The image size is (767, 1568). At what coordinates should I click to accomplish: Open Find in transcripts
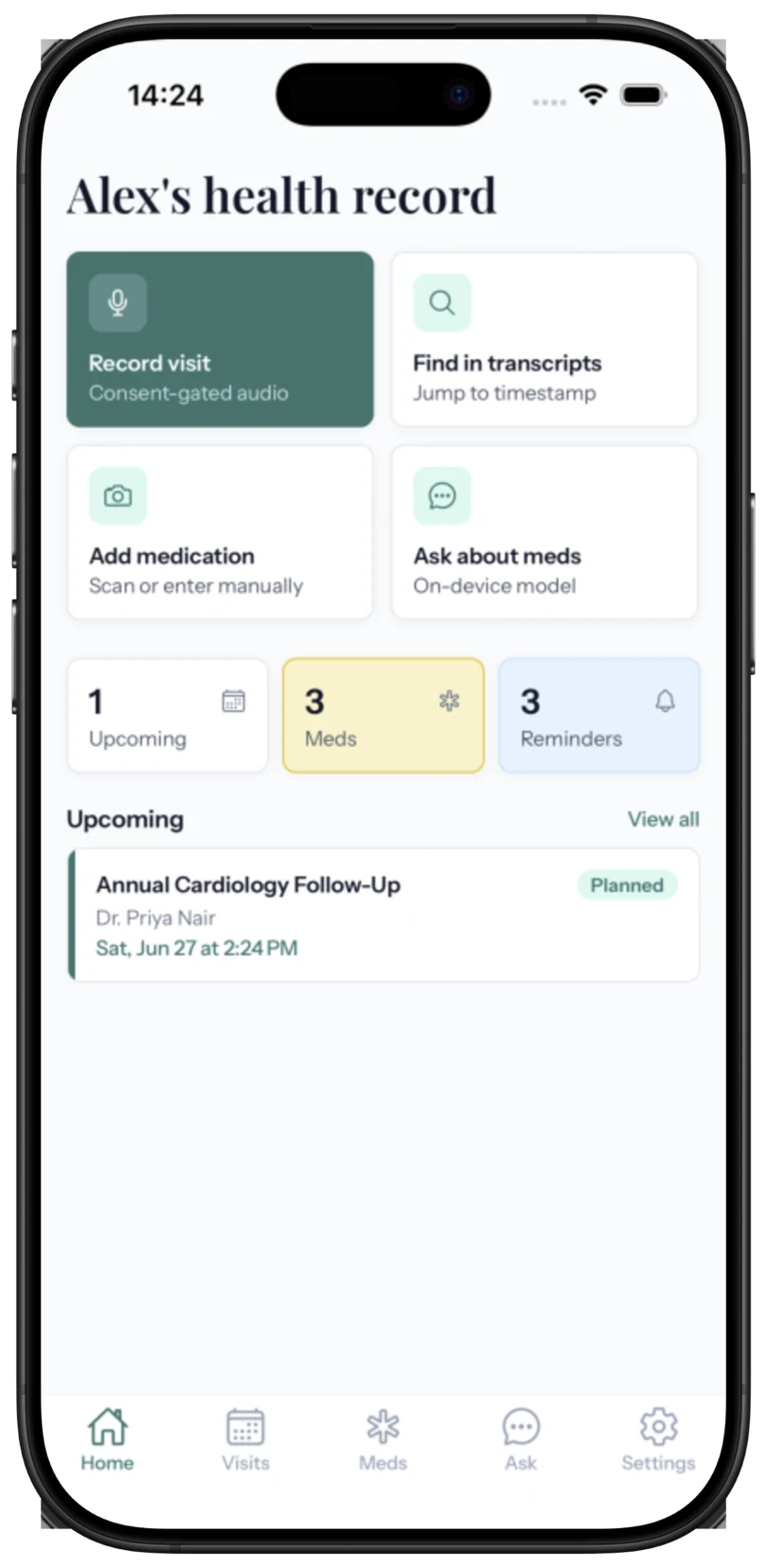[544, 339]
